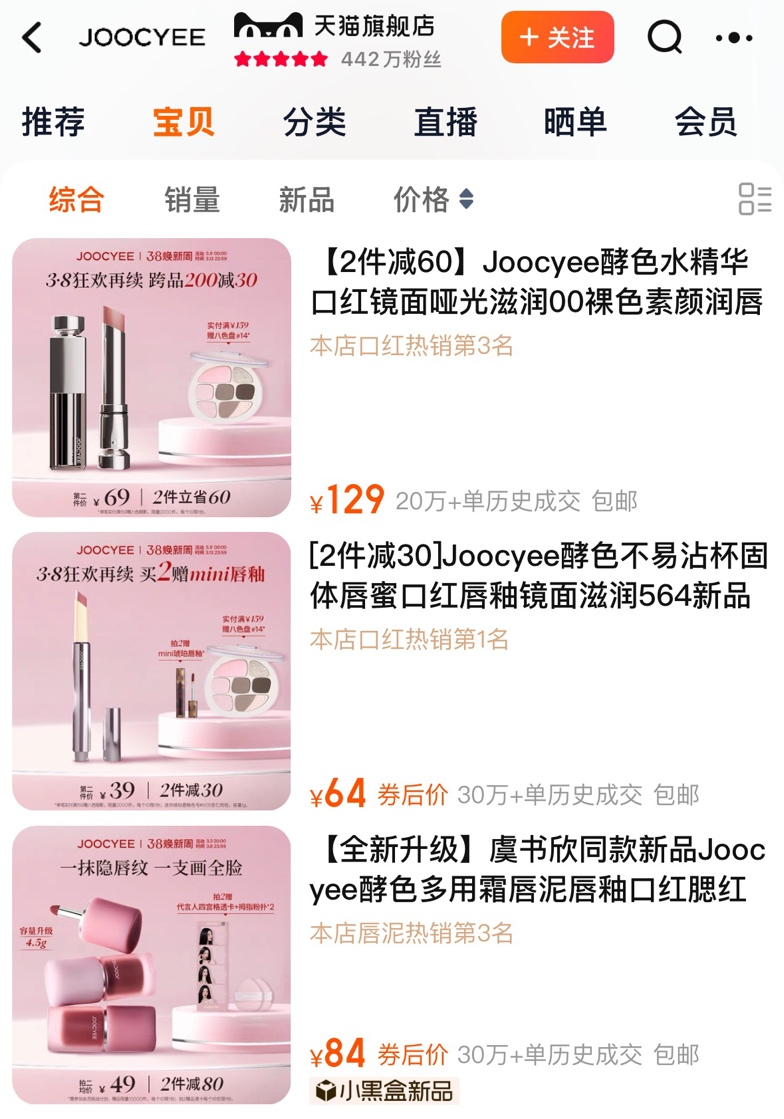
Task: Go back using the back arrow
Action: [x=32, y=37]
